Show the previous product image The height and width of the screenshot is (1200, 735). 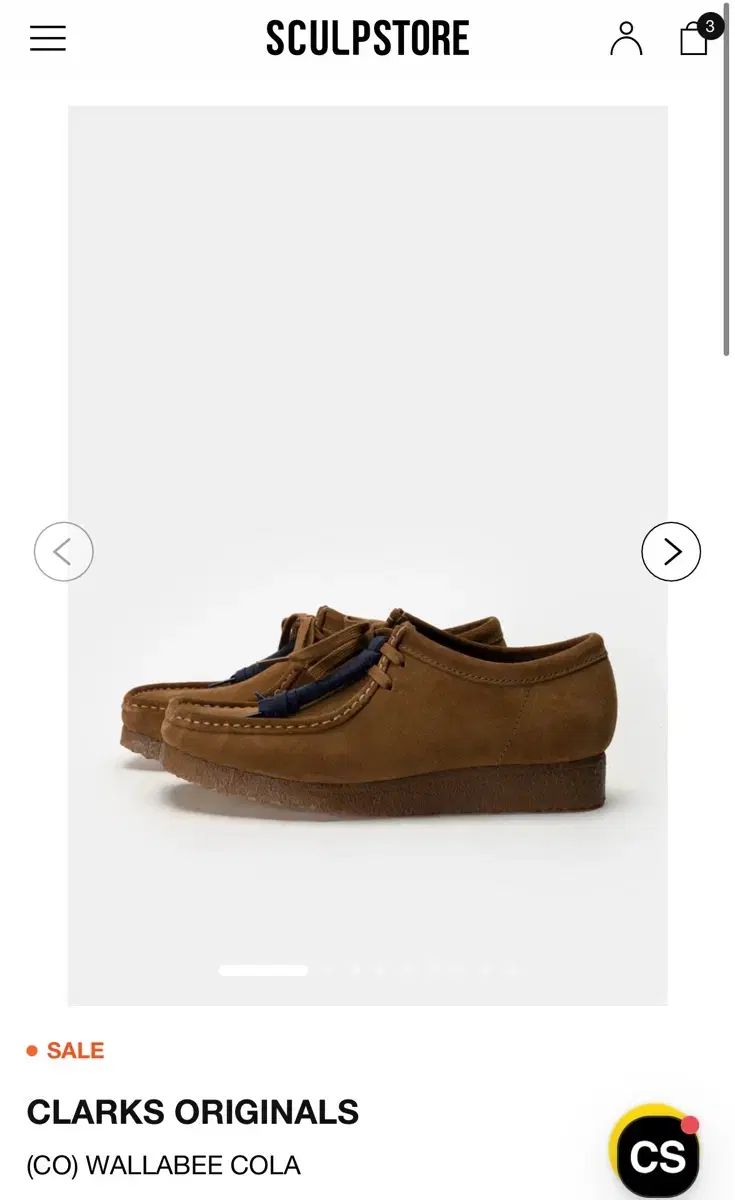click(64, 551)
